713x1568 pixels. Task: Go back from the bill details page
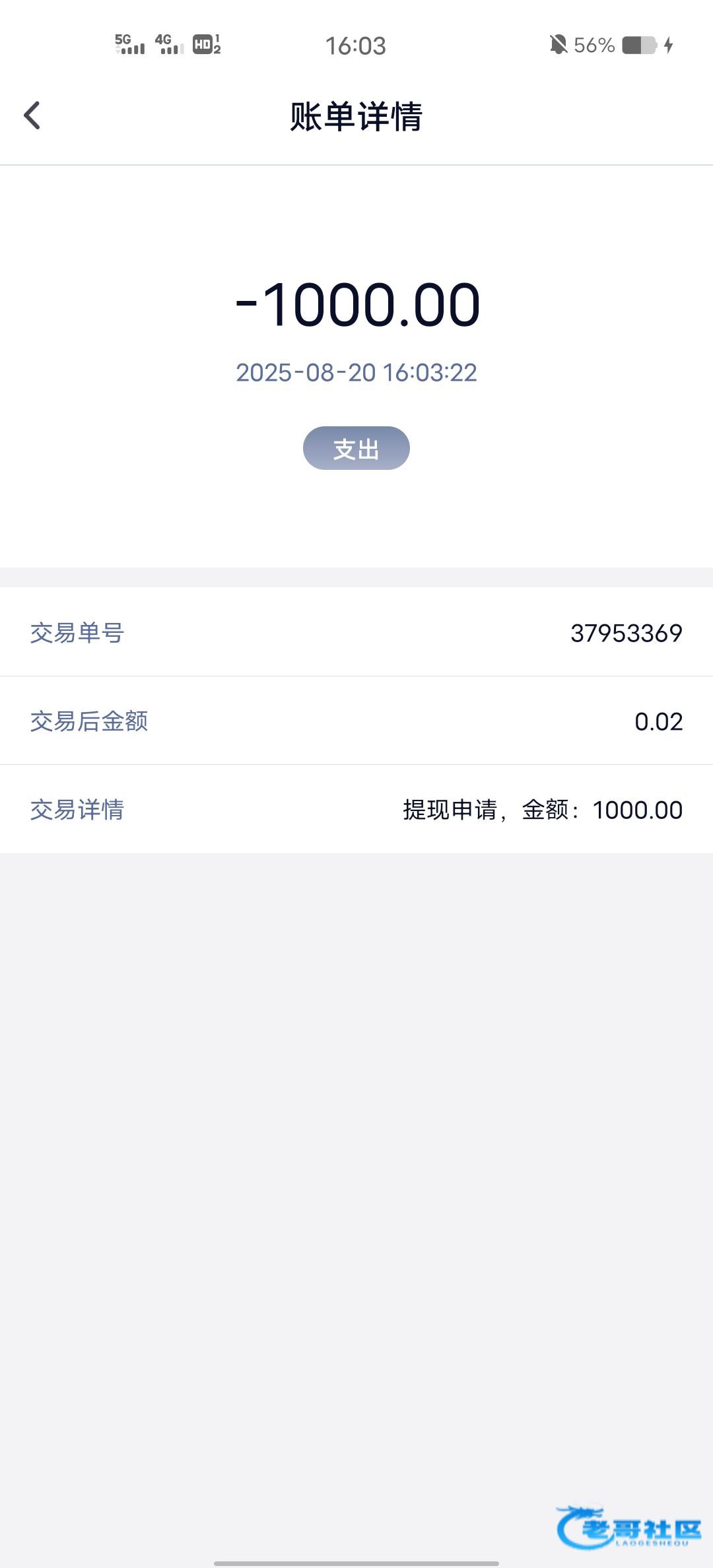click(32, 115)
